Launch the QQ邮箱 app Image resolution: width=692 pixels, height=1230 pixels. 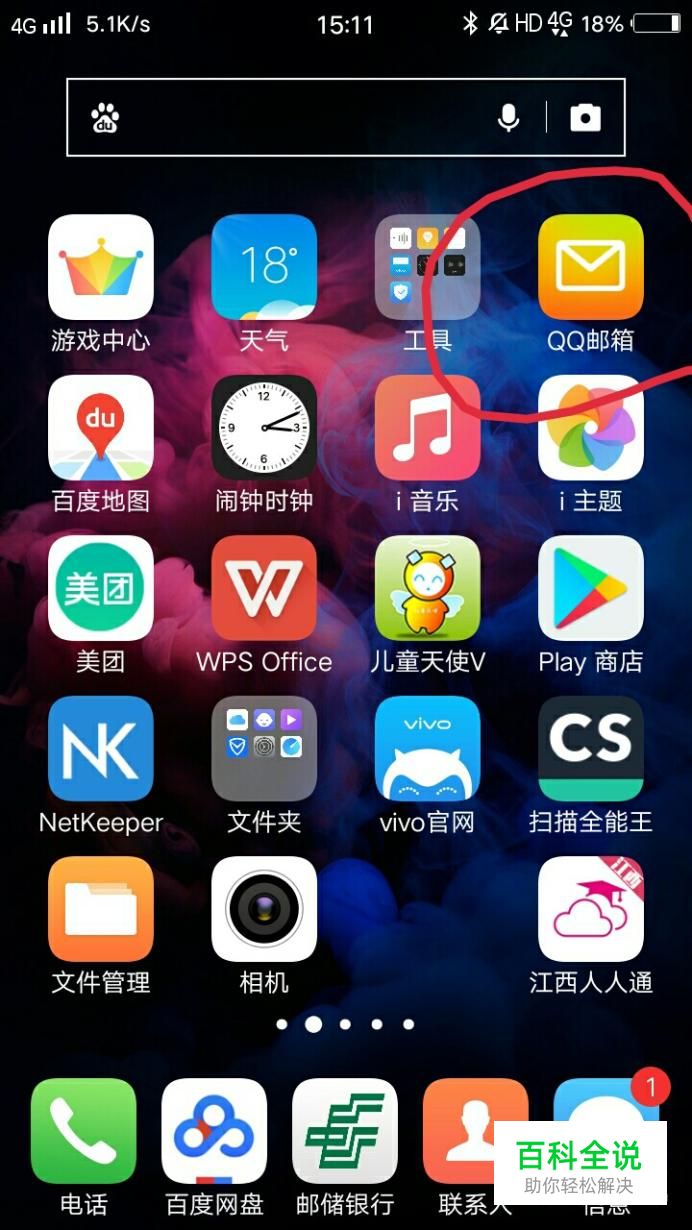click(x=590, y=268)
